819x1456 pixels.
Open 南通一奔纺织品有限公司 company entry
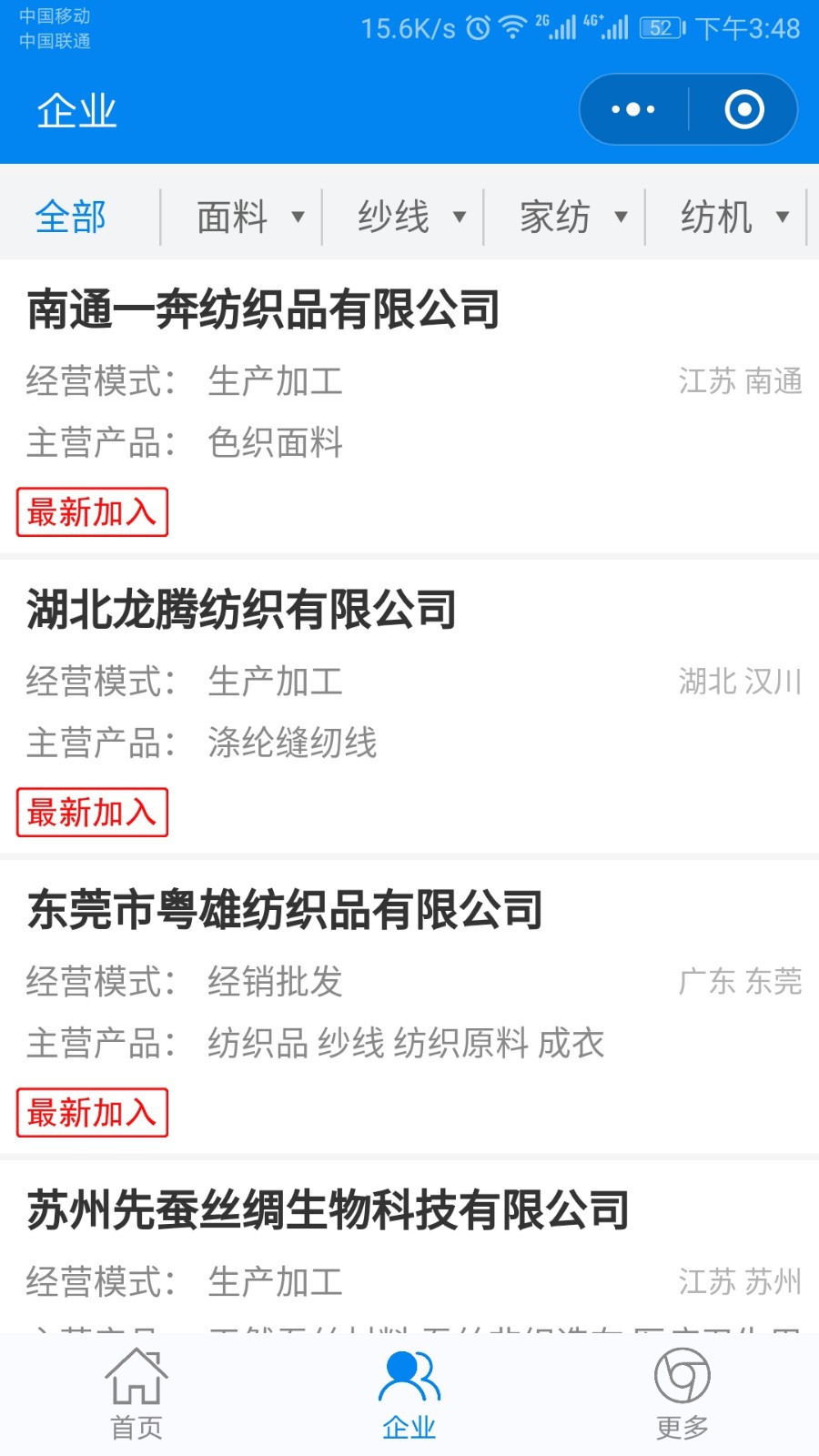(x=409, y=407)
